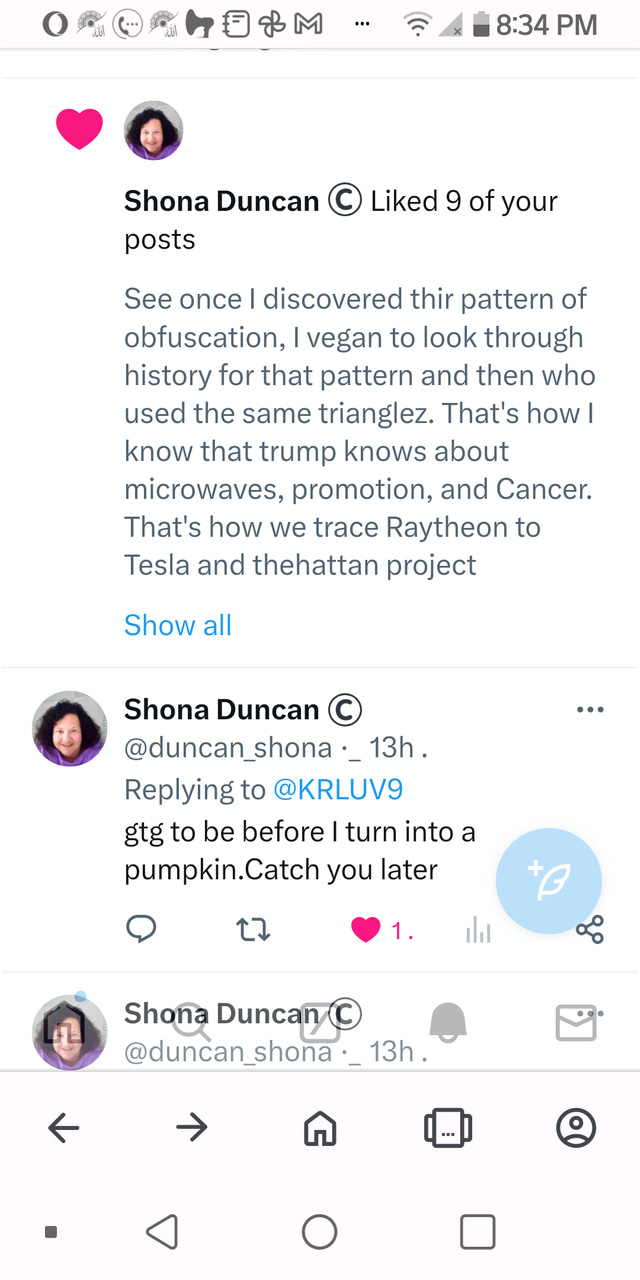The width and height of the screenshot is (640, 1280).
Task: Tap Show all under the liked posts notification
Action: pyautogui.click(x=178, y=626)
